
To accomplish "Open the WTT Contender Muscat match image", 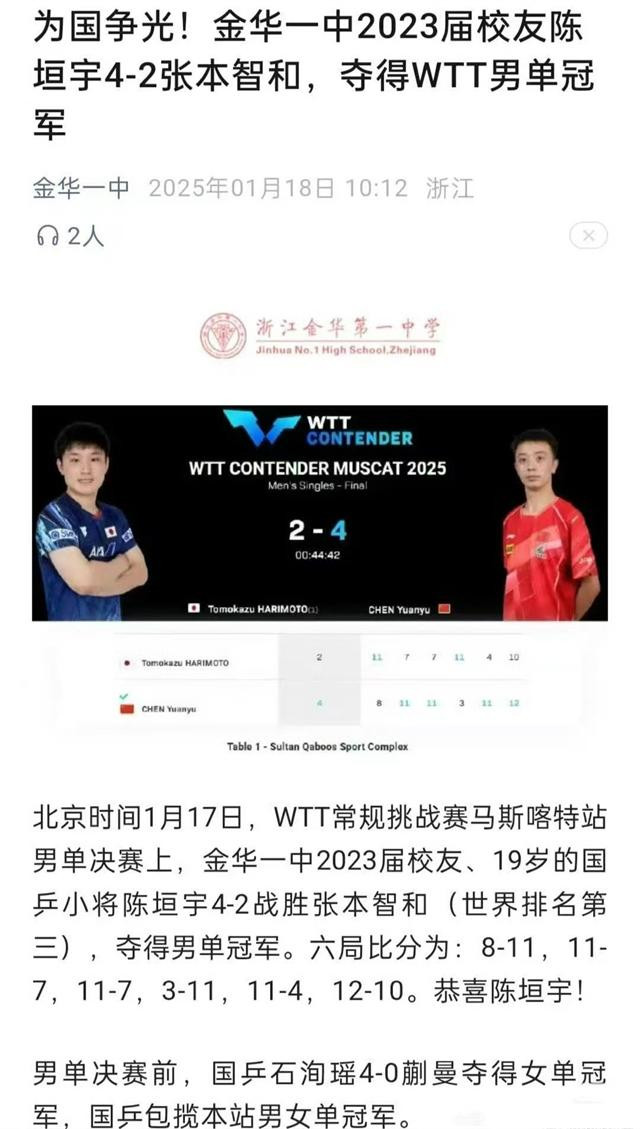I will pyautogui.click(x=320, y=513).
